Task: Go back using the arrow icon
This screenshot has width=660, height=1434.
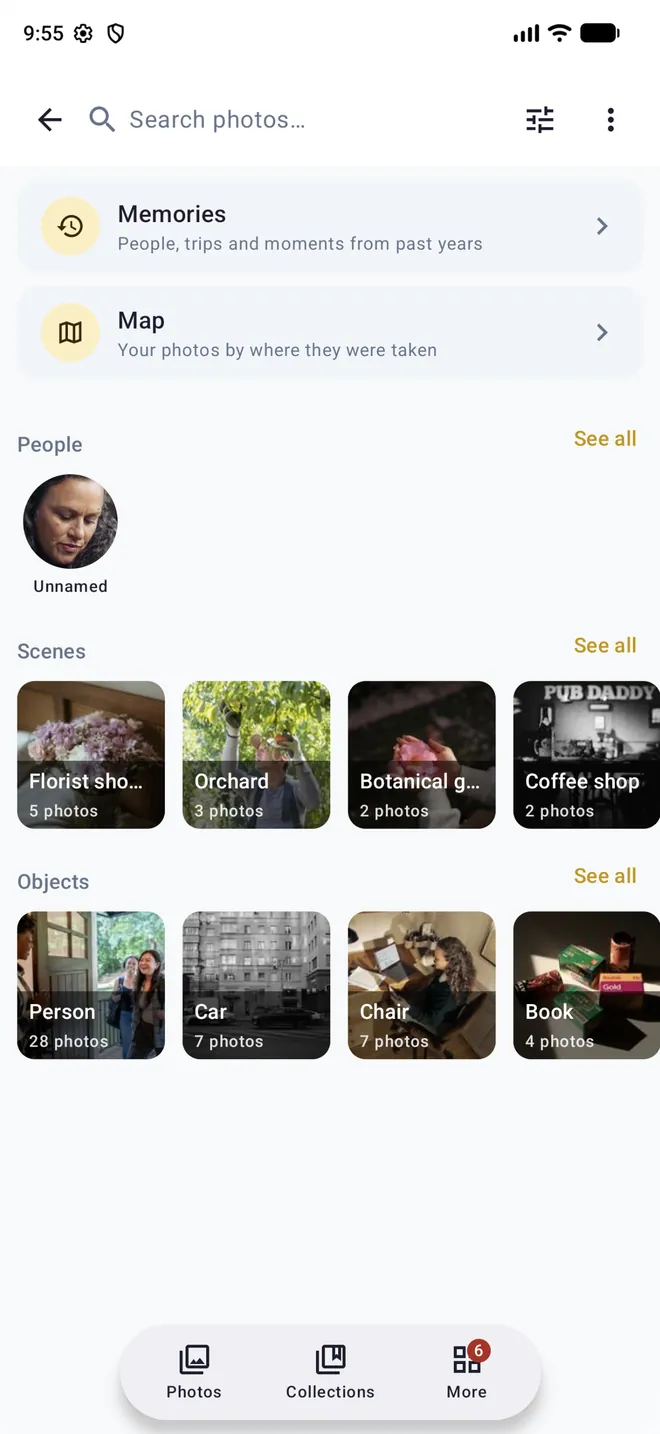Action: 49,120
